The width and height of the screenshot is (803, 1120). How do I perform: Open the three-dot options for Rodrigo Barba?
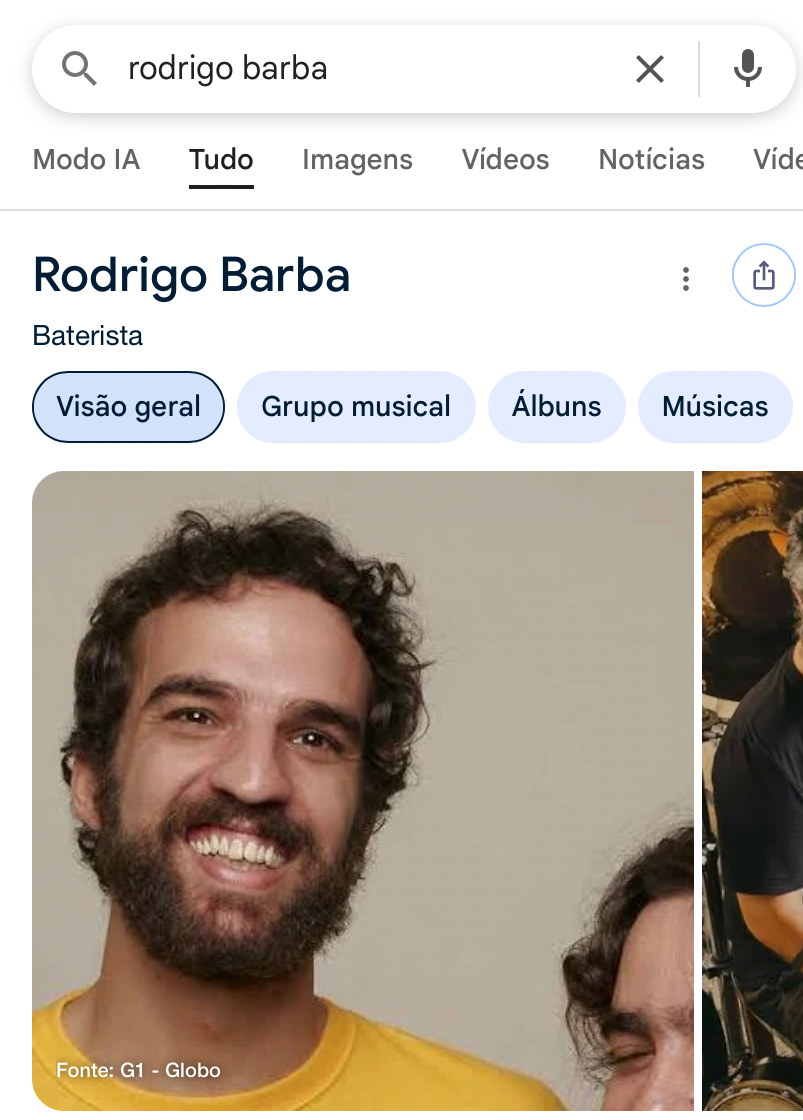[685, 278]
